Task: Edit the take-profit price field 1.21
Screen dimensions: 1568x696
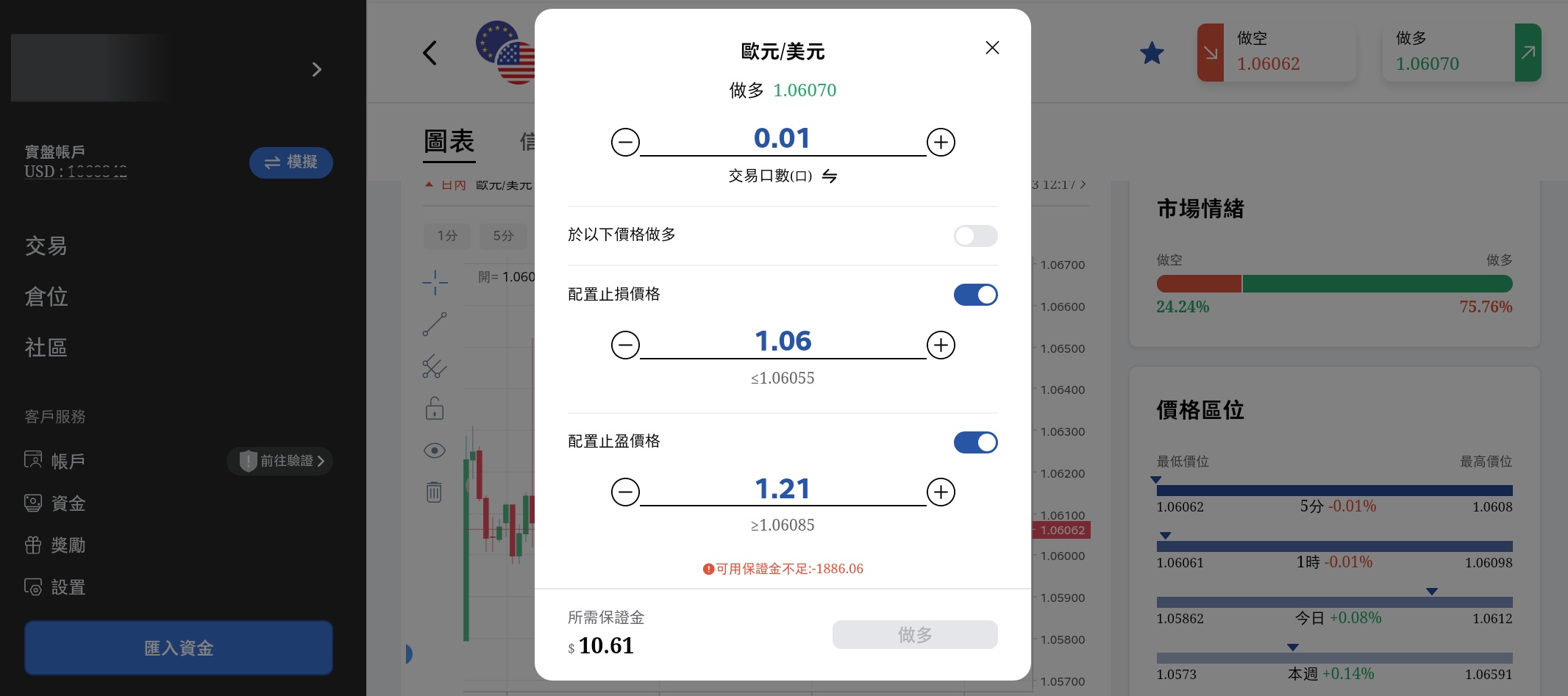Action: [782, 489]
